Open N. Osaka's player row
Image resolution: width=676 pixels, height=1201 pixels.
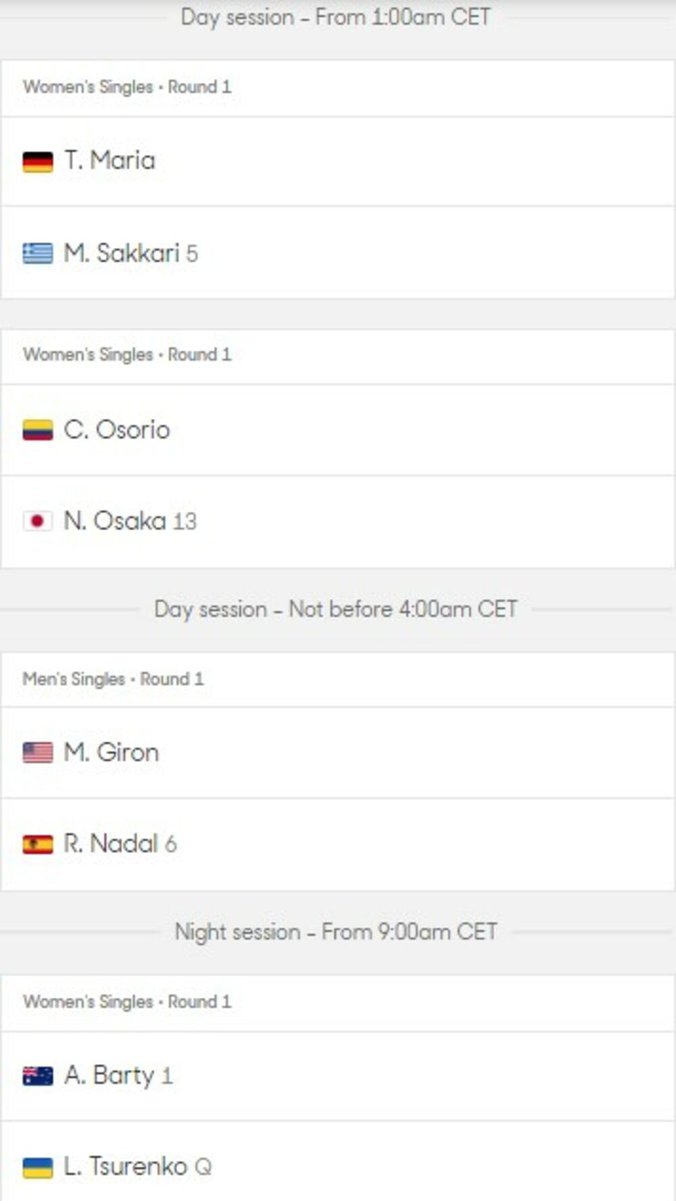coord(338,521)
